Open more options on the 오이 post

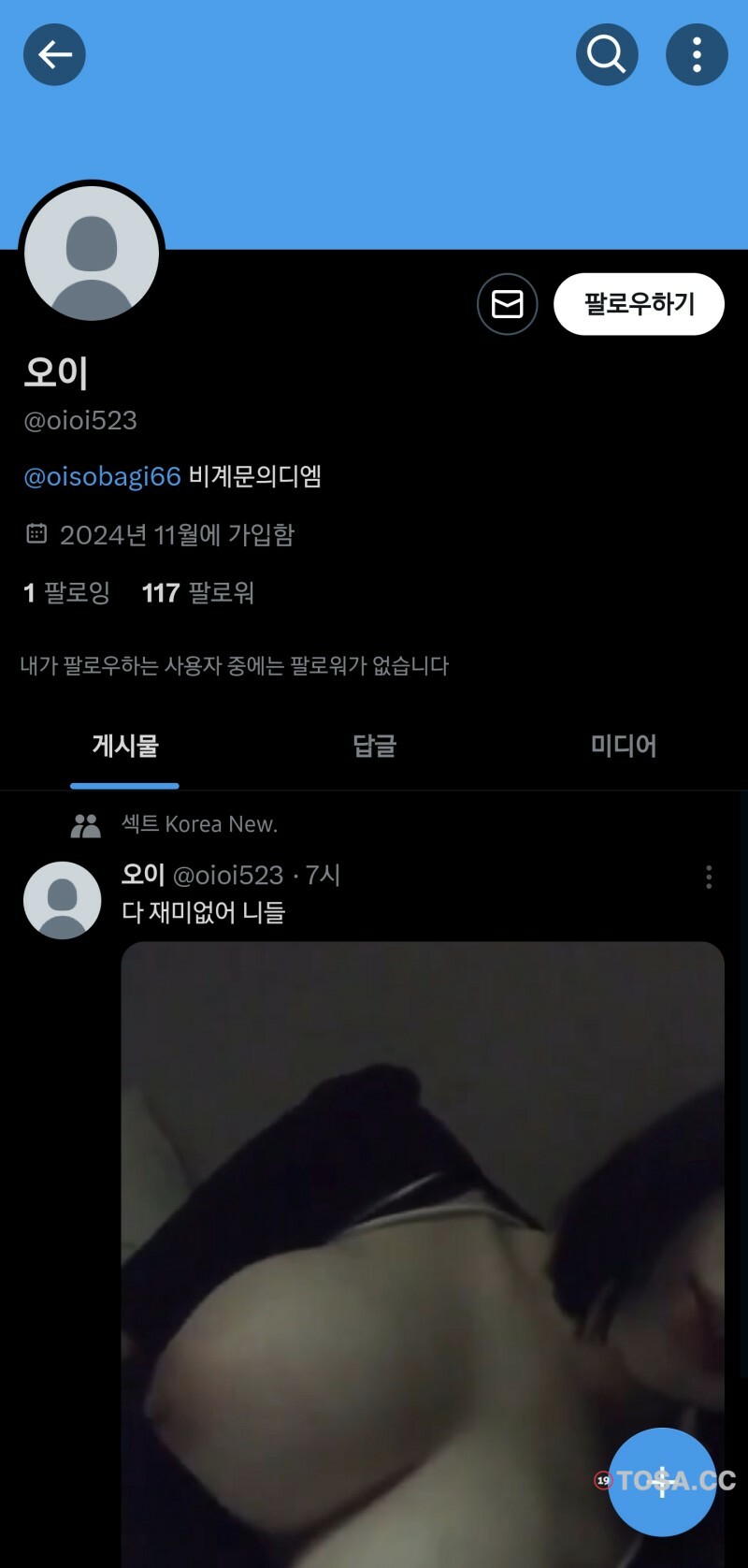coord(709,877)
